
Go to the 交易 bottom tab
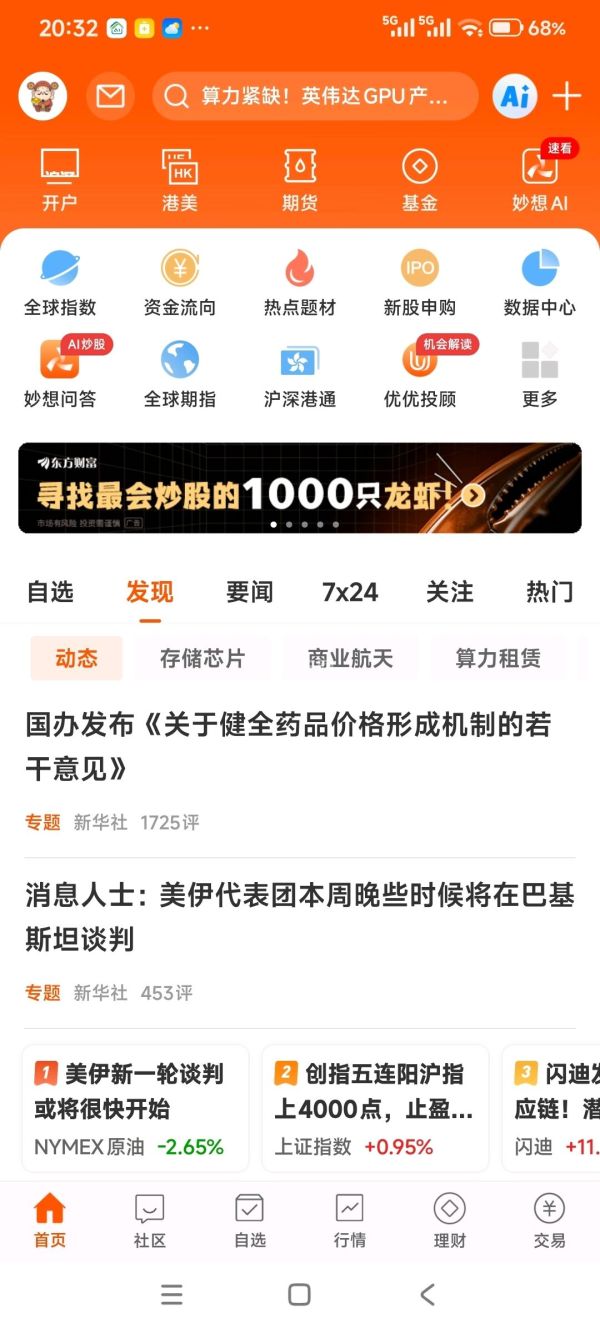click(549, 1220)
